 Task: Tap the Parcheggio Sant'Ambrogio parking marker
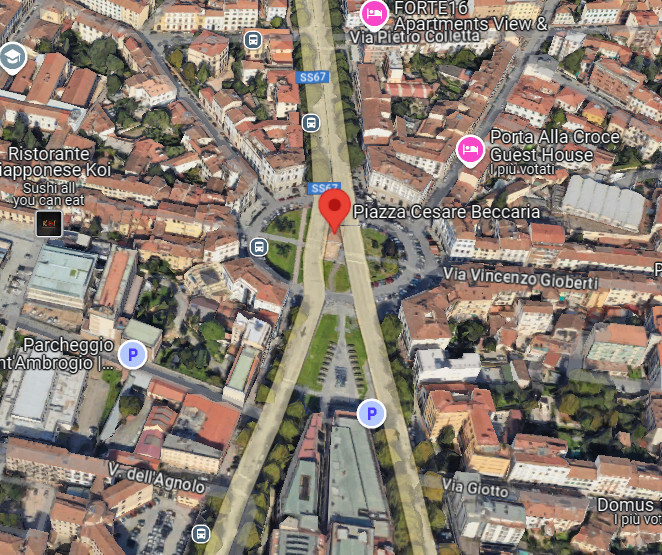point(131,354)
